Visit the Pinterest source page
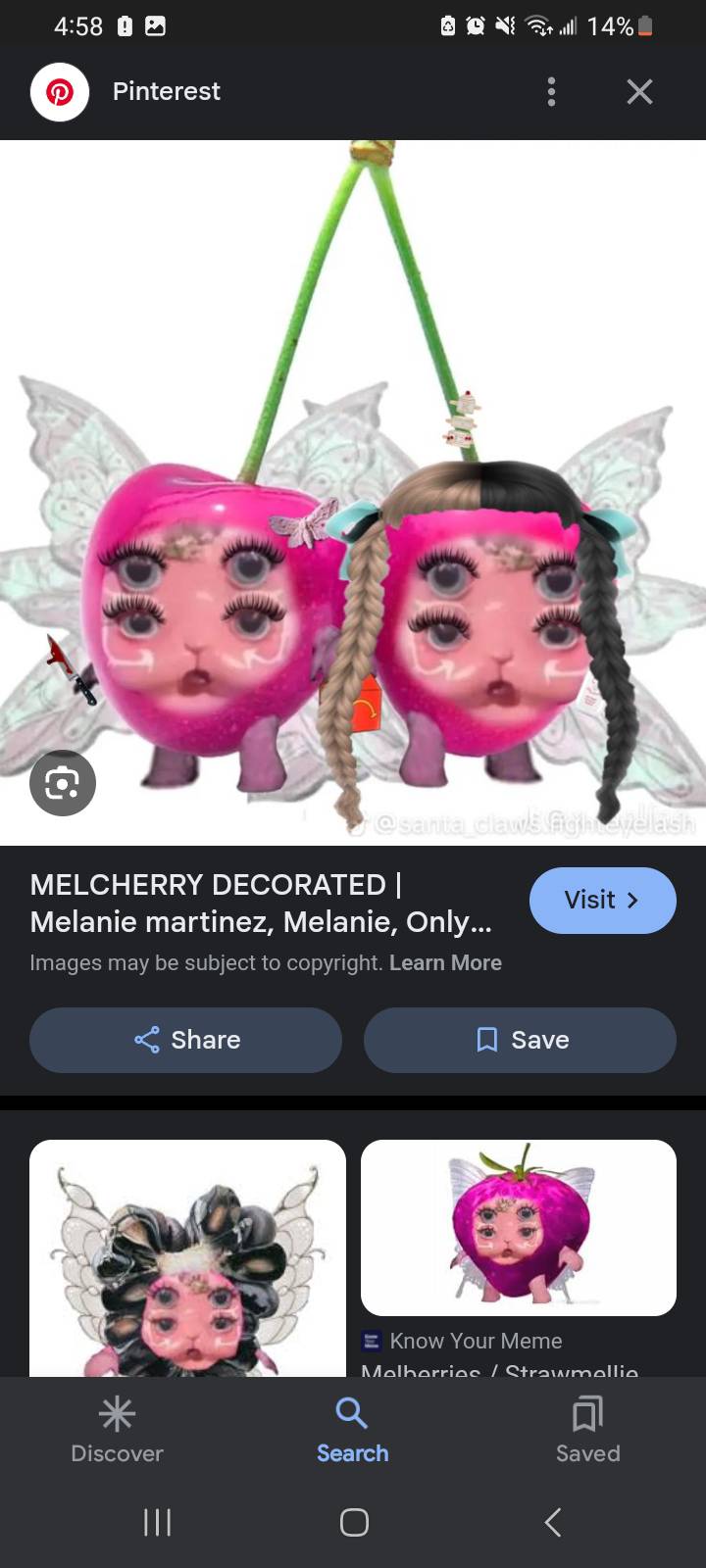The width and height of the screenshot is (706, 1568). coord(602,900)
